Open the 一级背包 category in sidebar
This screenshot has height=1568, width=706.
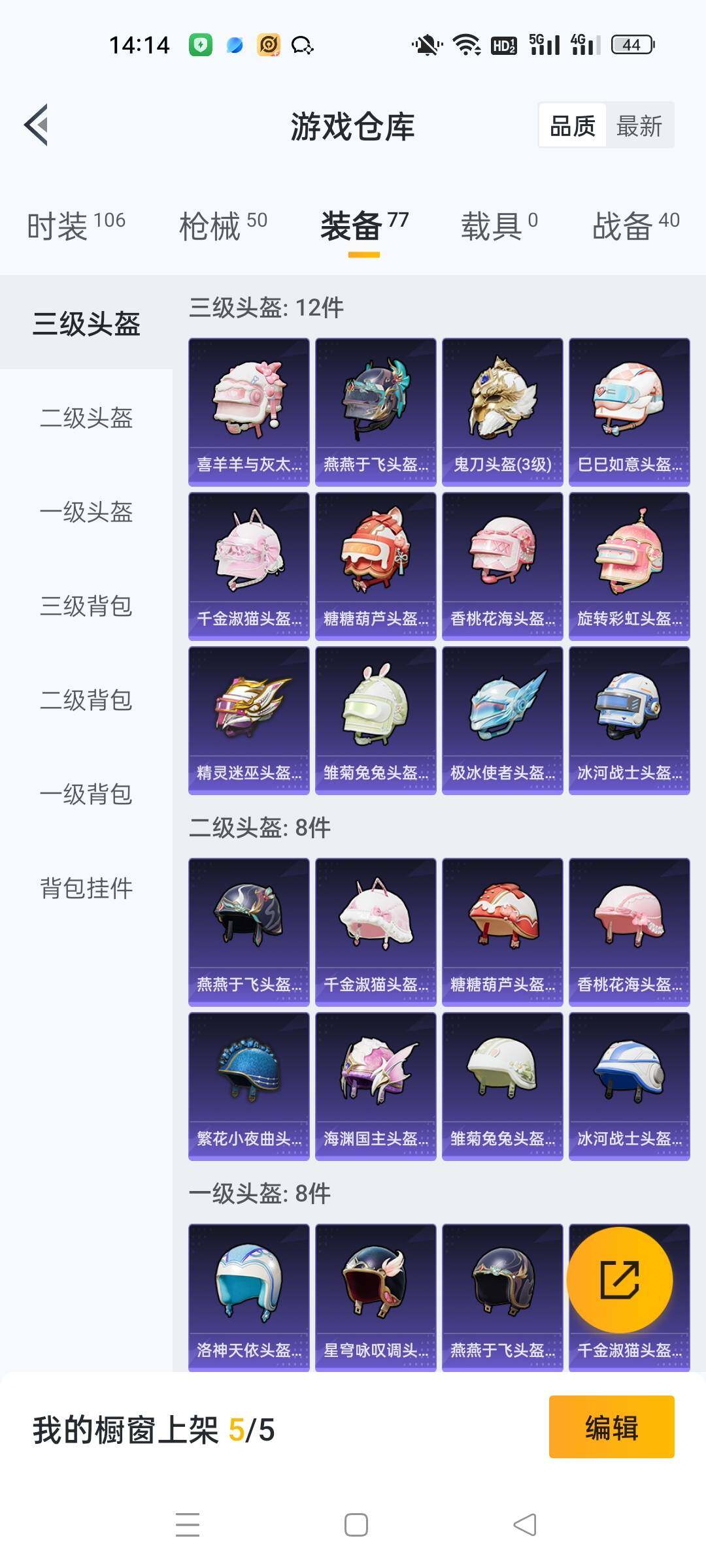click(x=84, y=795)
